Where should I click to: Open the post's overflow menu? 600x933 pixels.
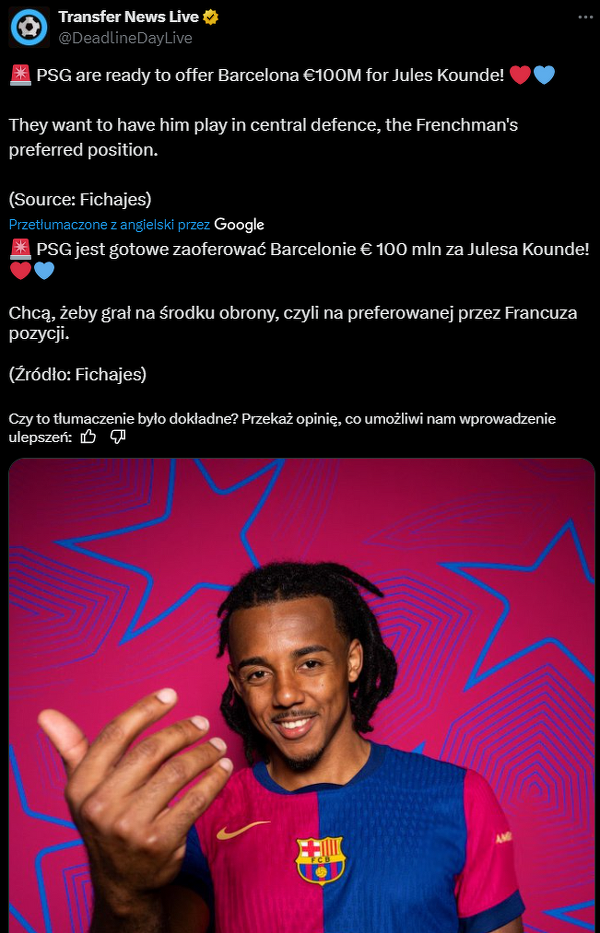(583, 18)
